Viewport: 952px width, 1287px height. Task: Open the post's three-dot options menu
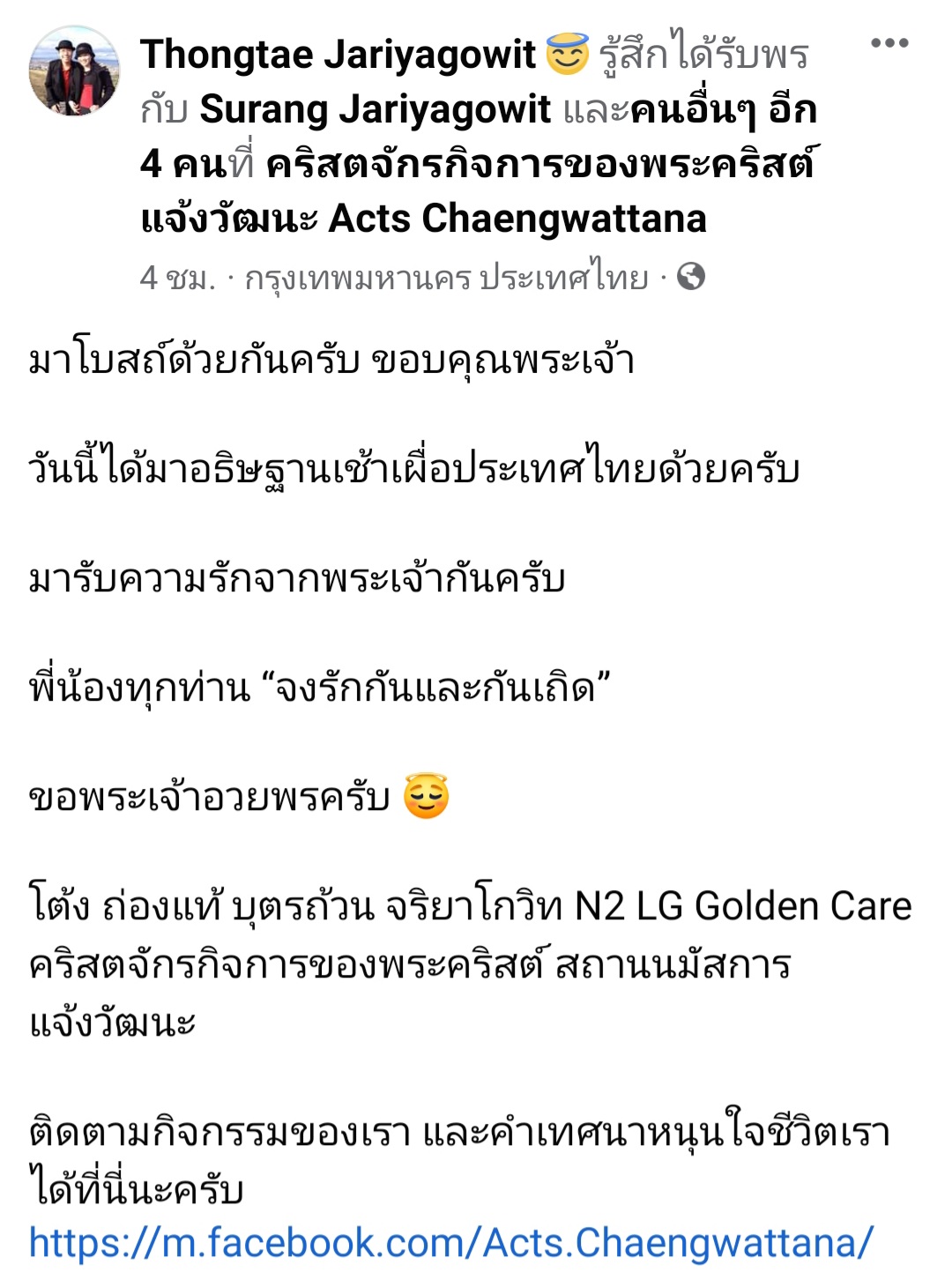tap(889, 43)
